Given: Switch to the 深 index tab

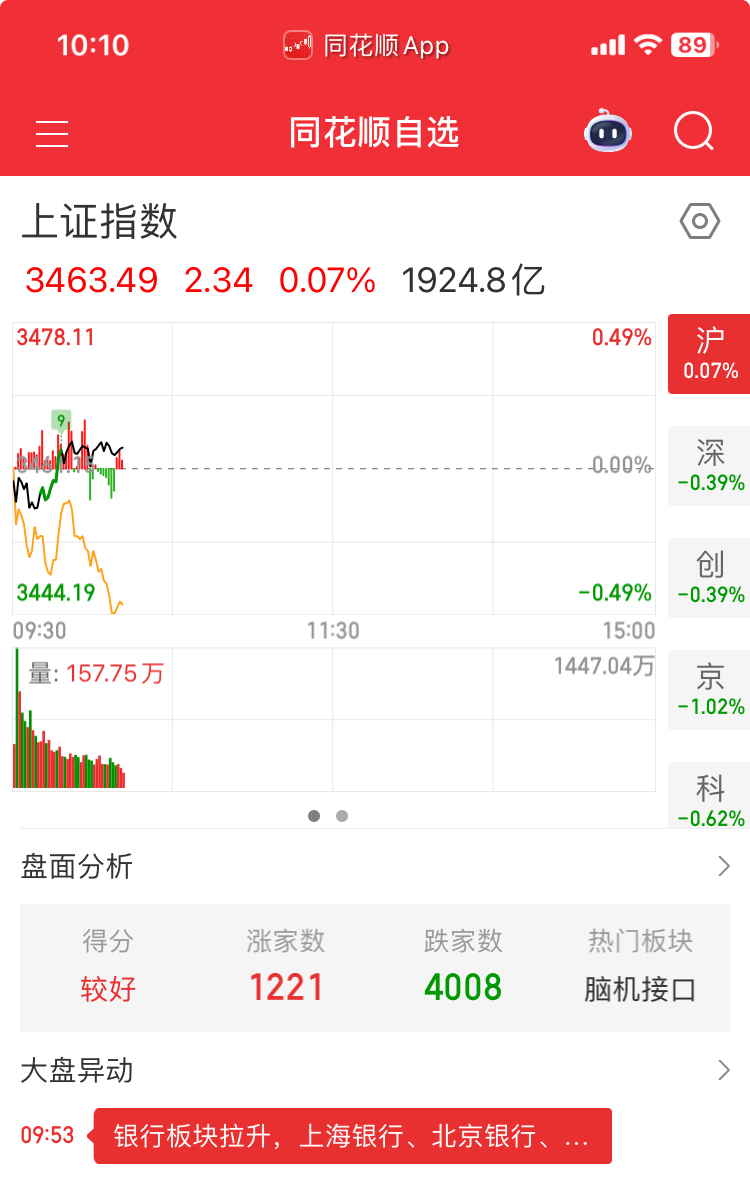Looking at the screenshot, I should click(710, 466).
